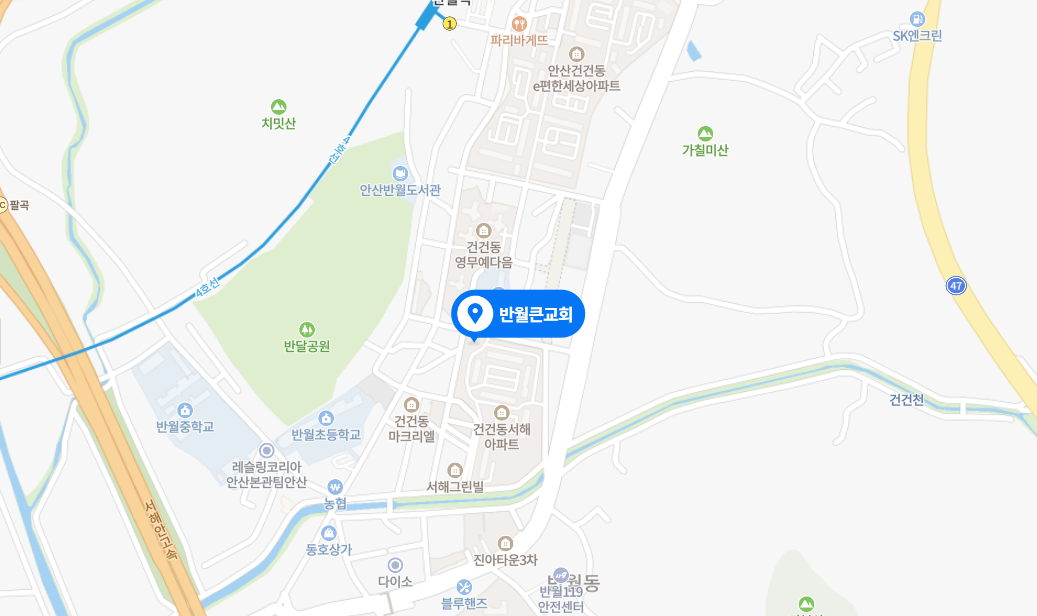
Task: Tap the SK엔크린 gas station marker
Action: coord(917,19)
